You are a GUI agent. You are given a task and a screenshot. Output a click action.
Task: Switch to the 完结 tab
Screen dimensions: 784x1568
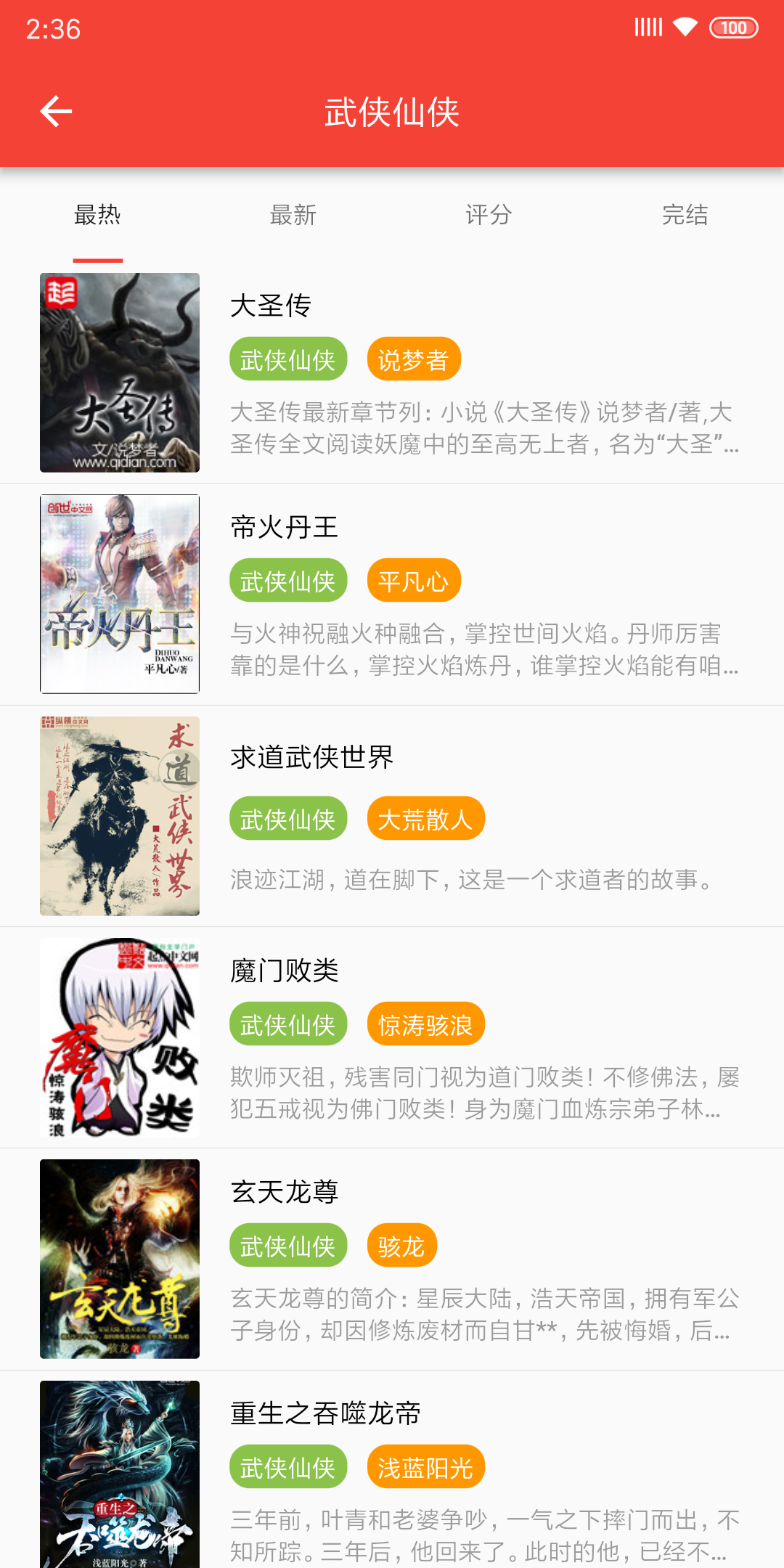click(x=685, y=215)
